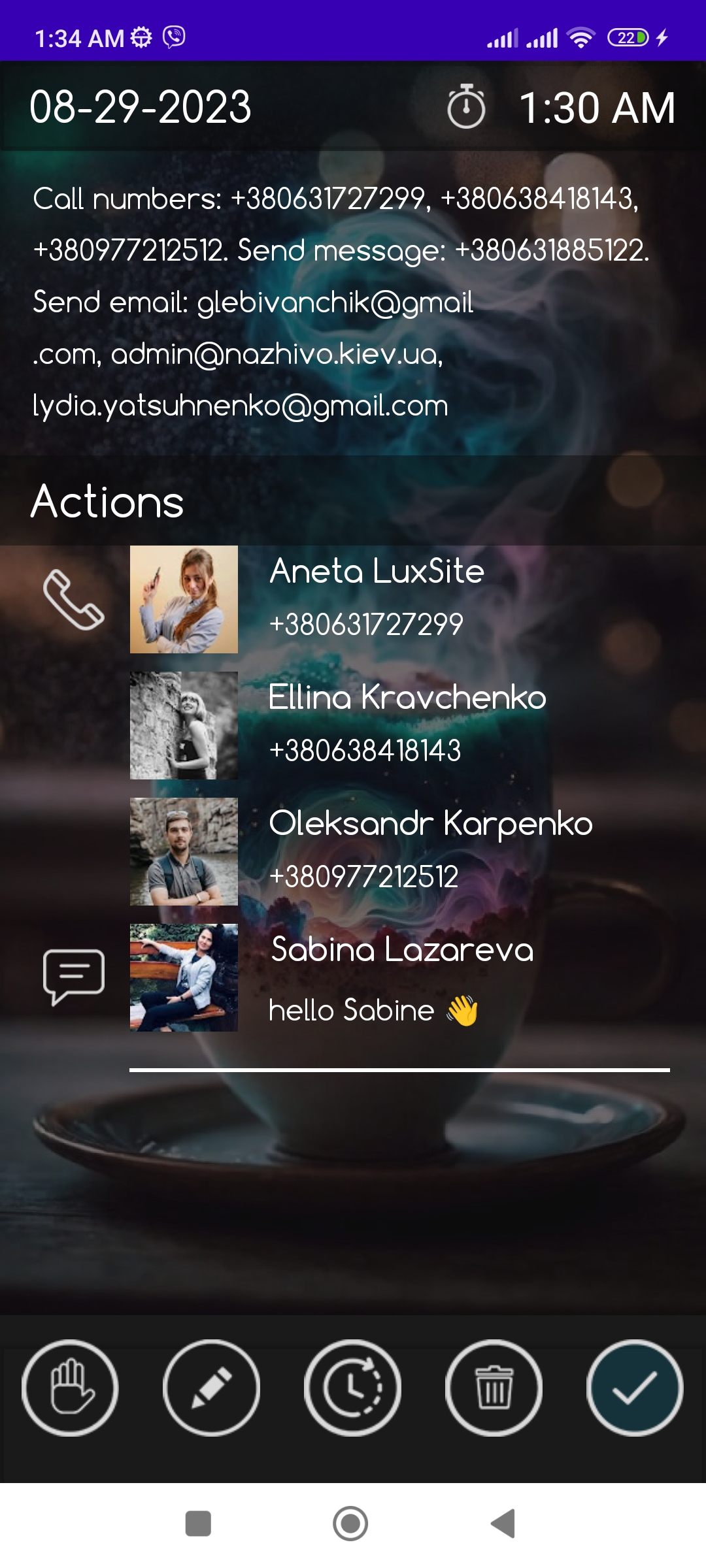Delete reminder with the trash button
706x1568 pixels.
click(x=494, y=1388)
